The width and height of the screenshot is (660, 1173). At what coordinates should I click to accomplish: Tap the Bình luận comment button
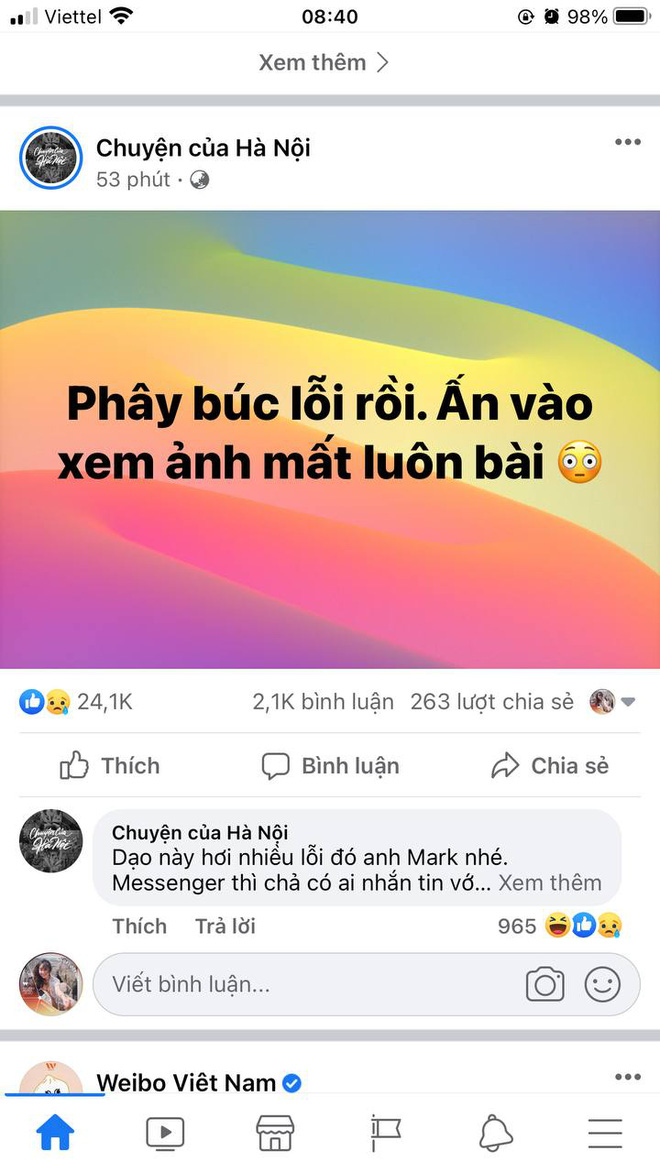click(330, 766)
